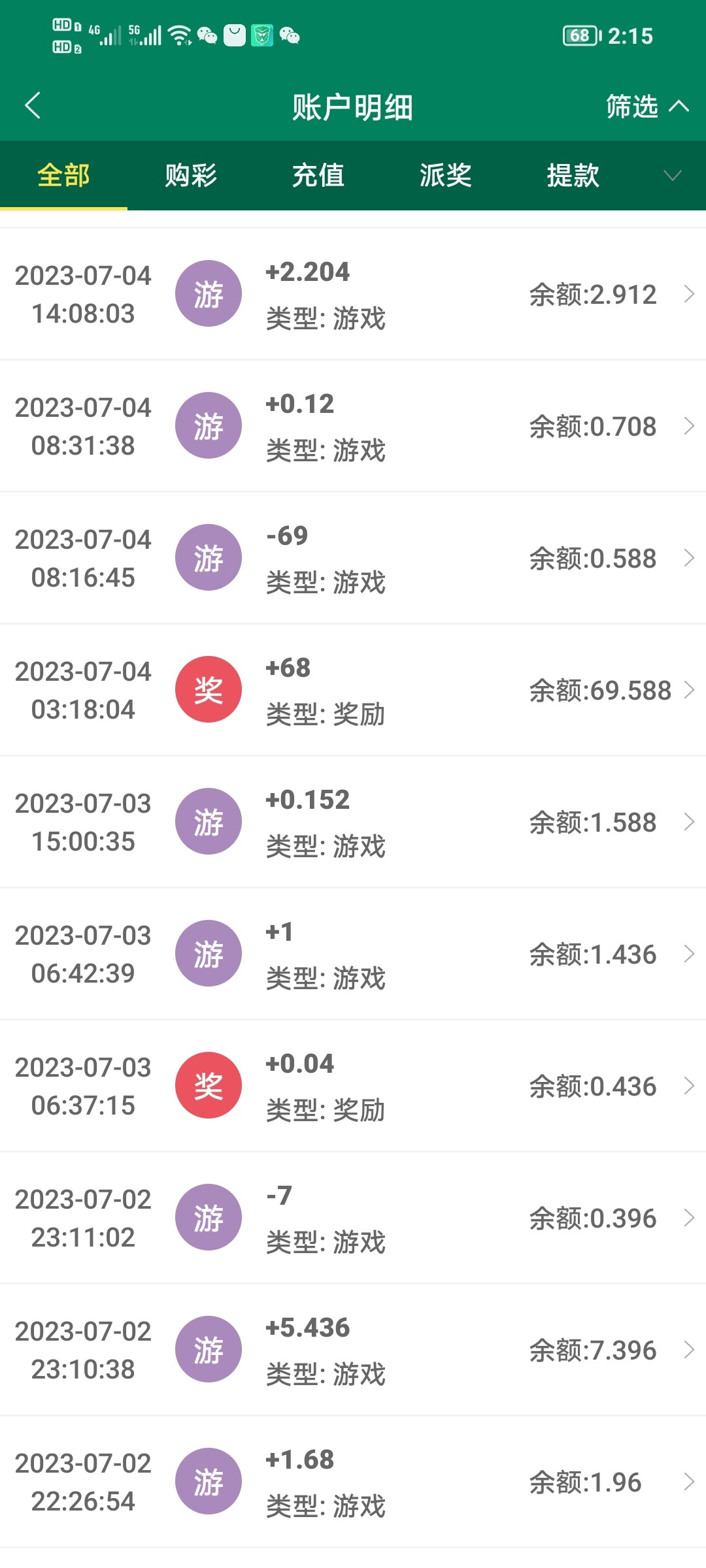Expand more tabs with the down chevron
The image size is (706, 1568).
point(672,175)
